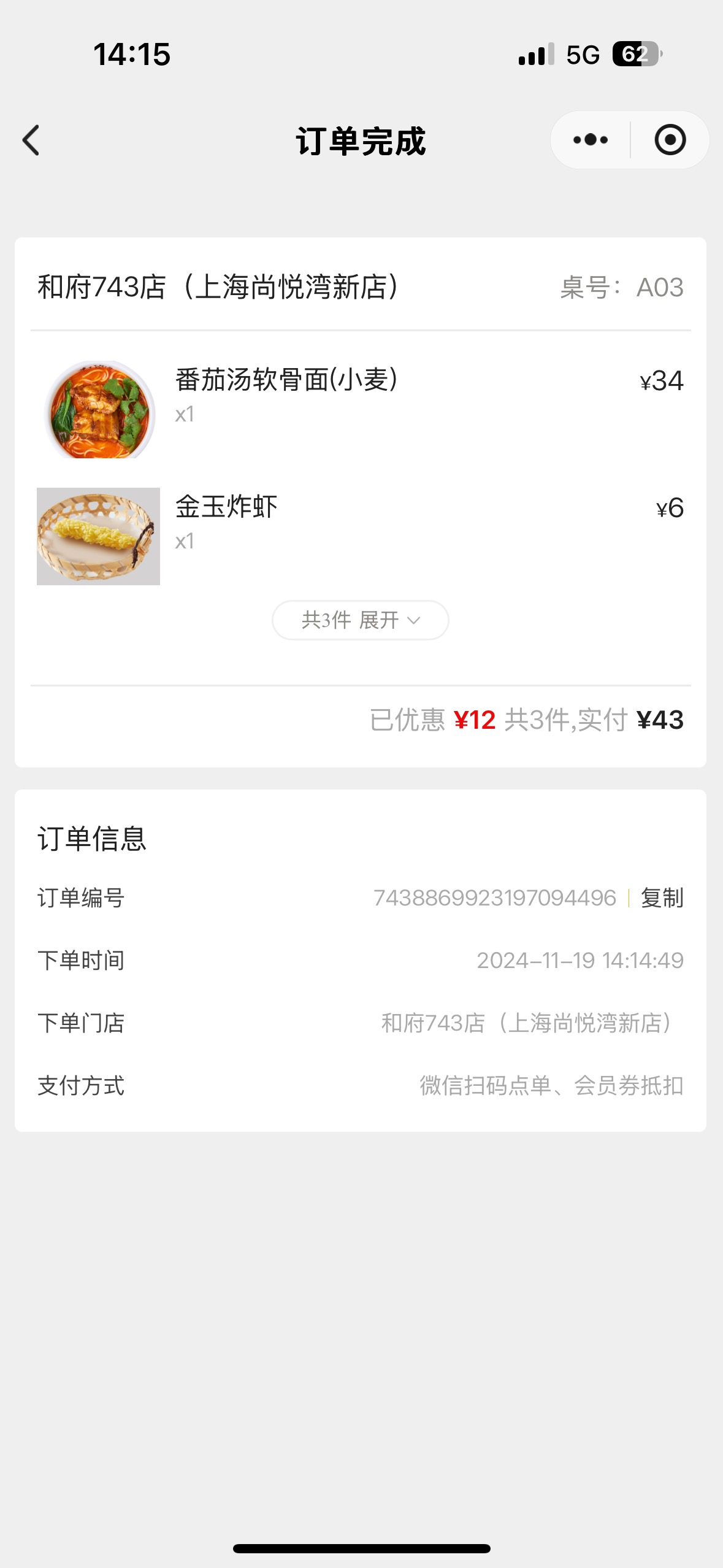
Task: Copy the order number with 复制
Action: tap(662, 897)
